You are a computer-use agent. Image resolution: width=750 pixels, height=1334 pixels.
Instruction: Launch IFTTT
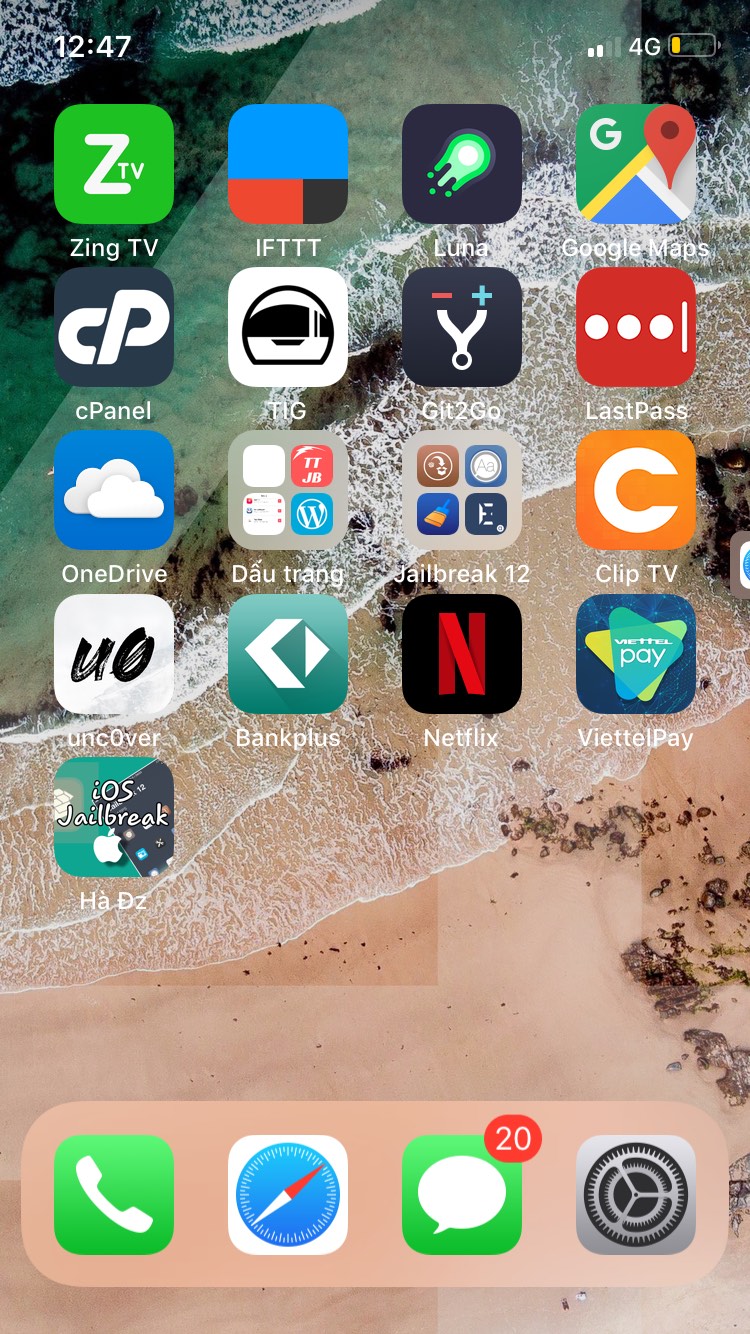287,164
